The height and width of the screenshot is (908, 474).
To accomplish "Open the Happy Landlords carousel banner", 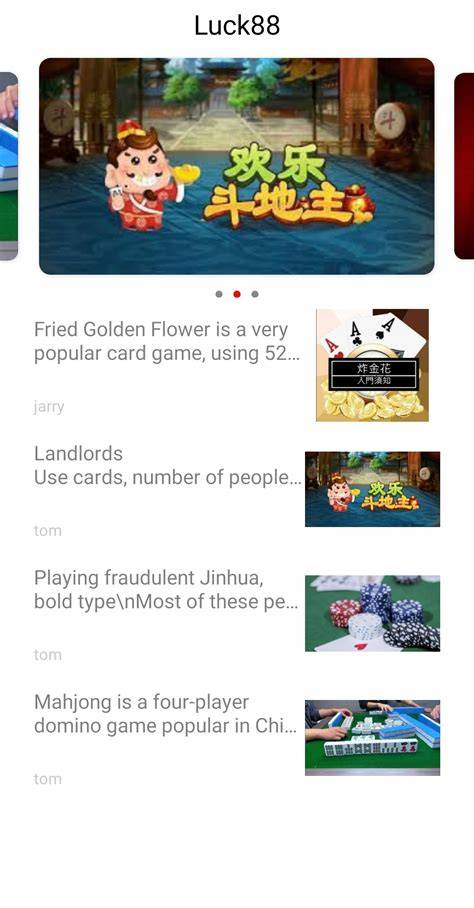I will click(237, 166).
